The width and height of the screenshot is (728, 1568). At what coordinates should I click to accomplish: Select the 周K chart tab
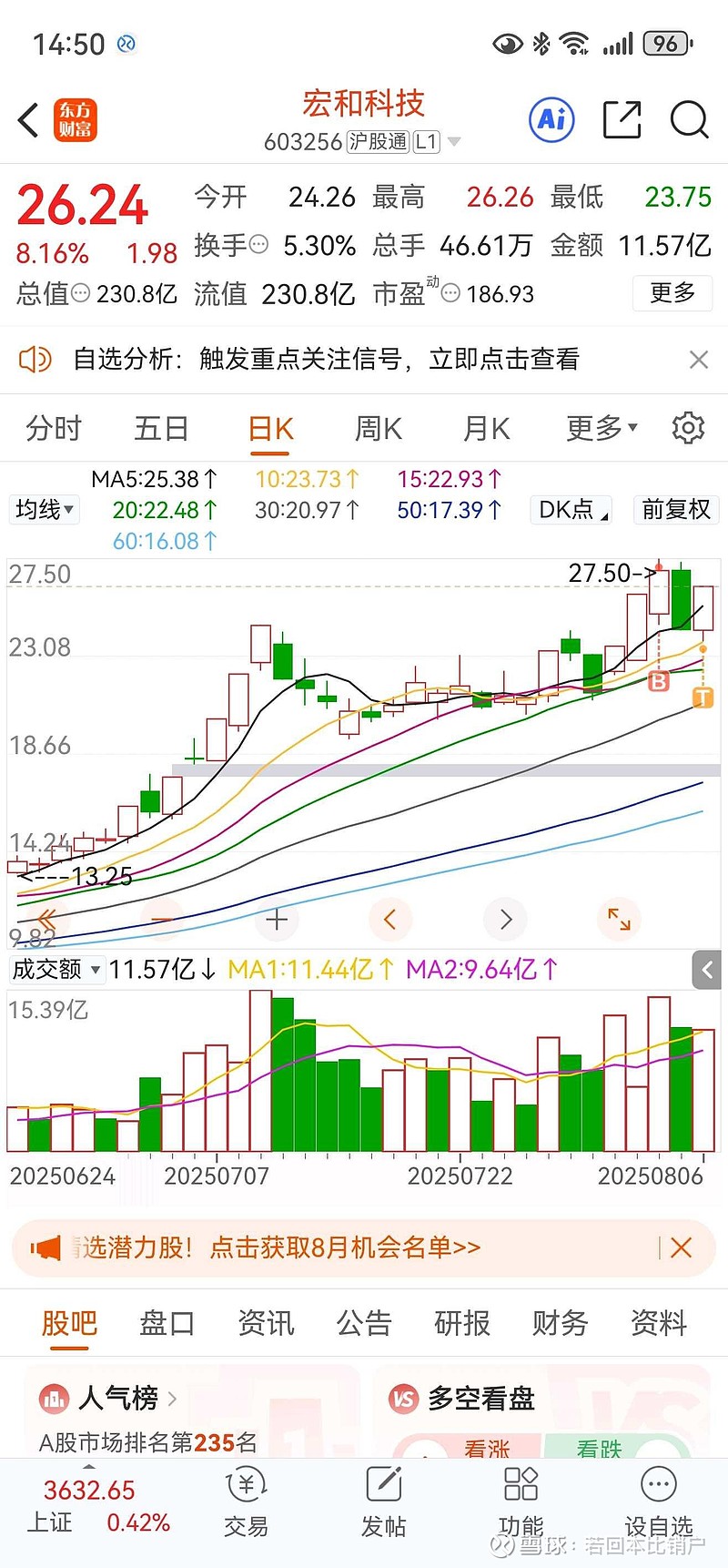[x=379, y=428]
